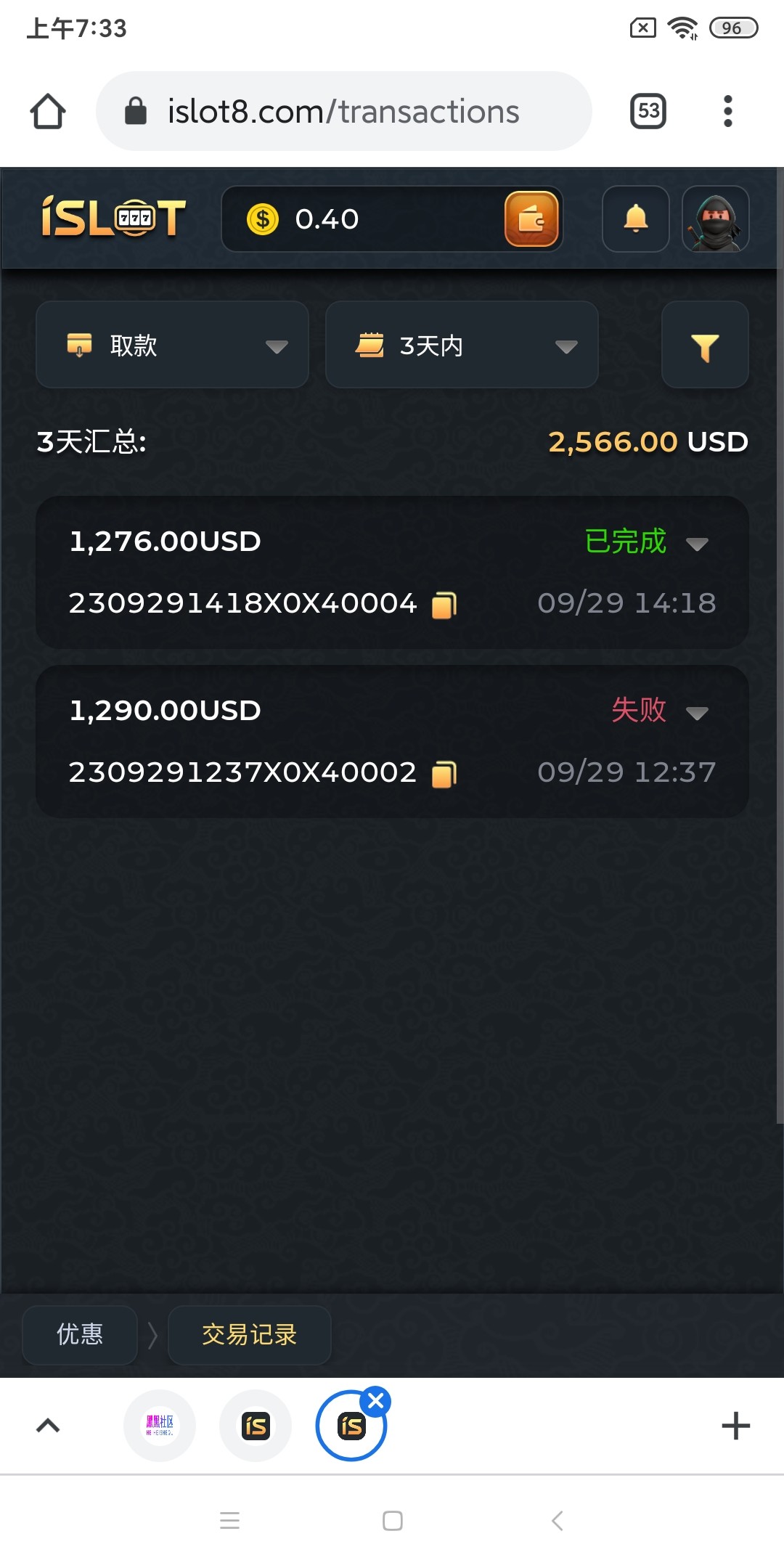Add a new browser tab
784x1568 pixels.
pyautogui.click(x=735, y=1426)
